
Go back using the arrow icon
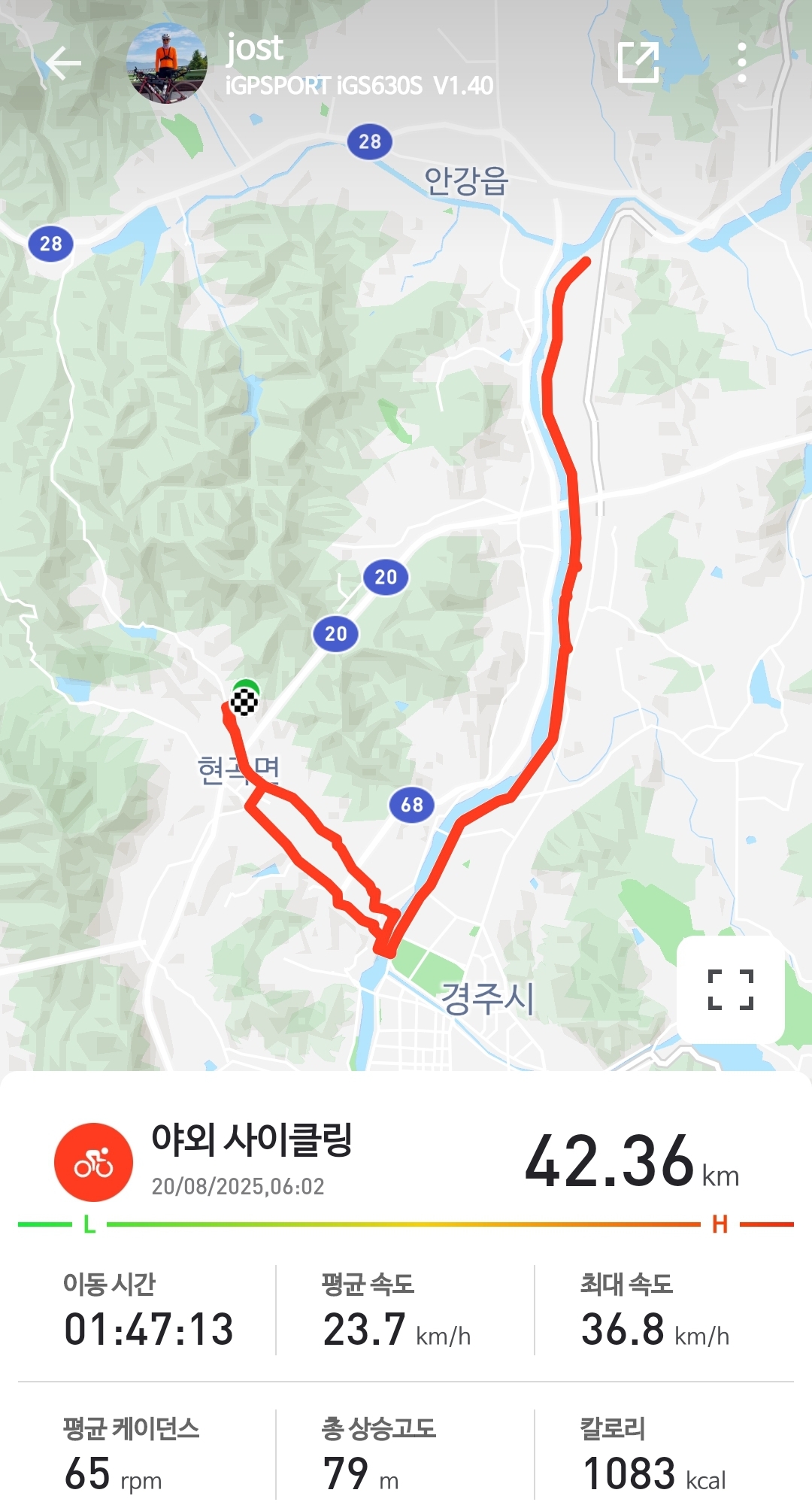[x=63, y=63]
